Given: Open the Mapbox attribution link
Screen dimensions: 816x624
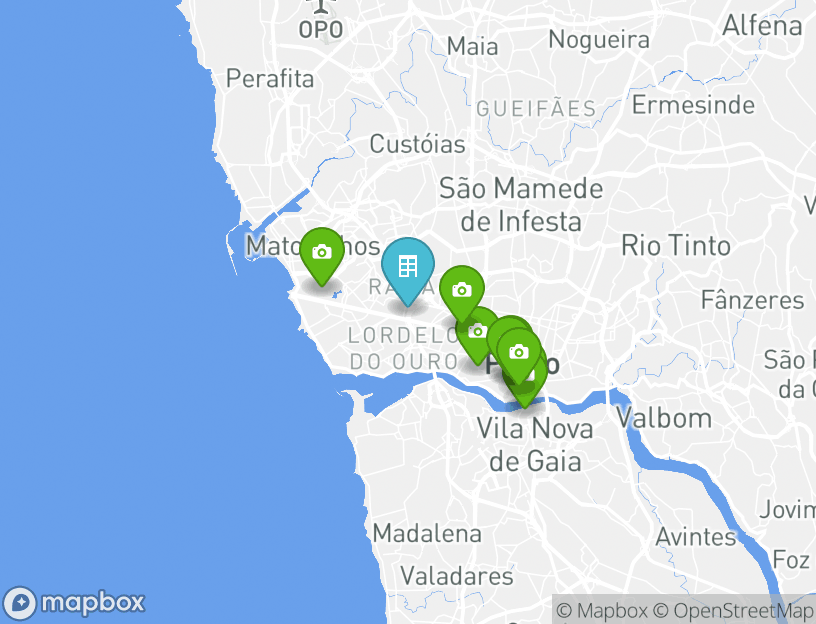Looking at the screenshot, I should tap(601, 610).
